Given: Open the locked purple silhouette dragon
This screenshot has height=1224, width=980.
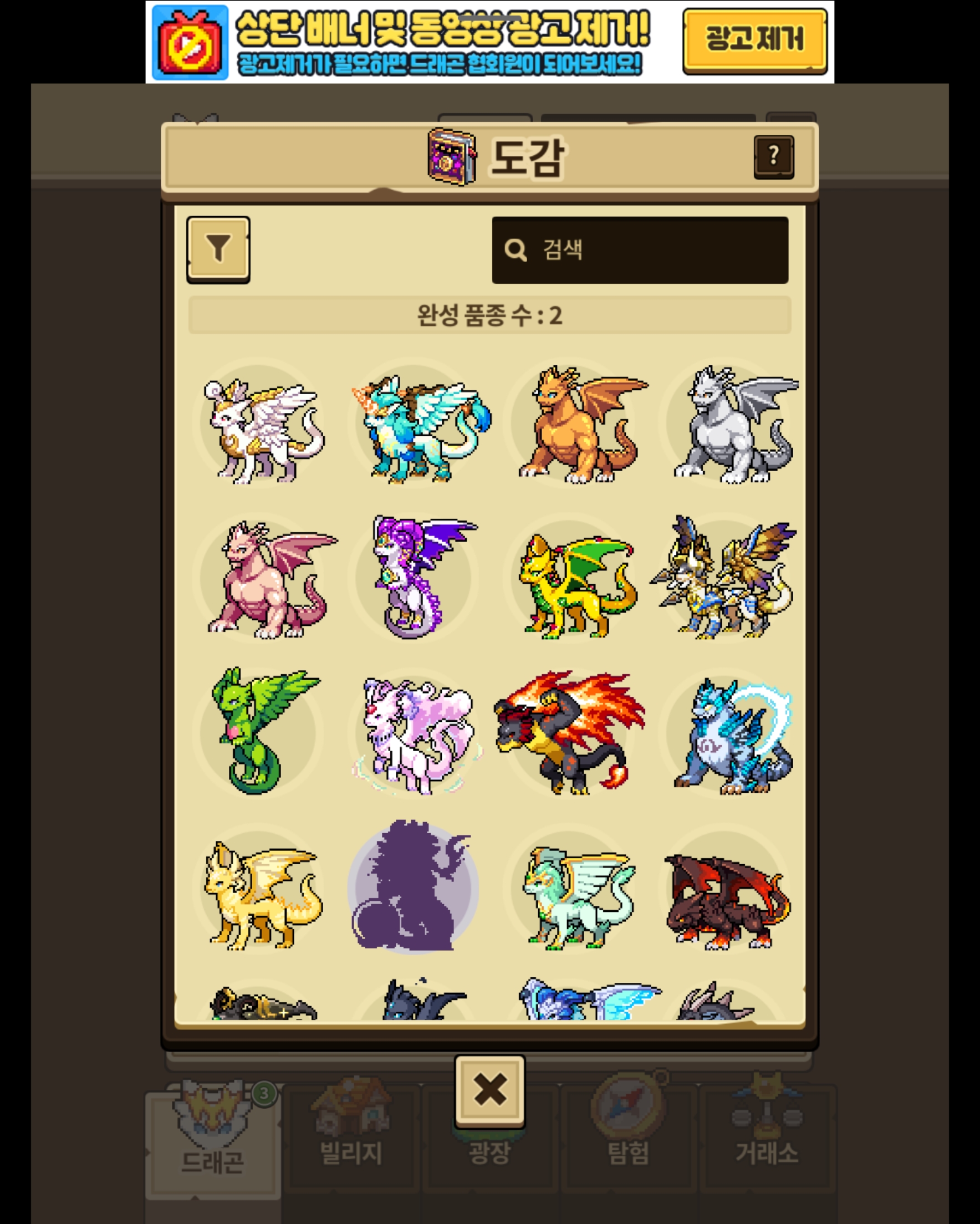Looking at the screenshot, I should tap(414, 887).
